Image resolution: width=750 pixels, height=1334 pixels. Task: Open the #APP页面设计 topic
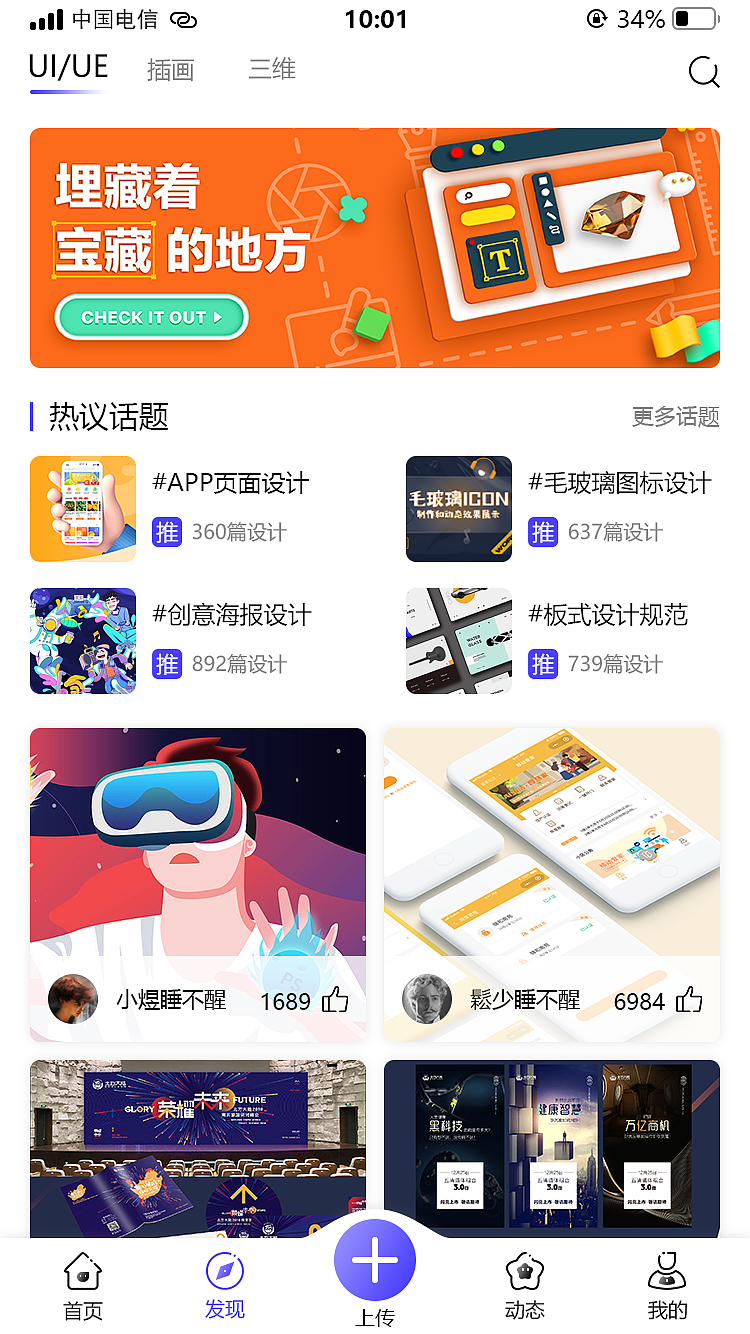tap(233, 483)
